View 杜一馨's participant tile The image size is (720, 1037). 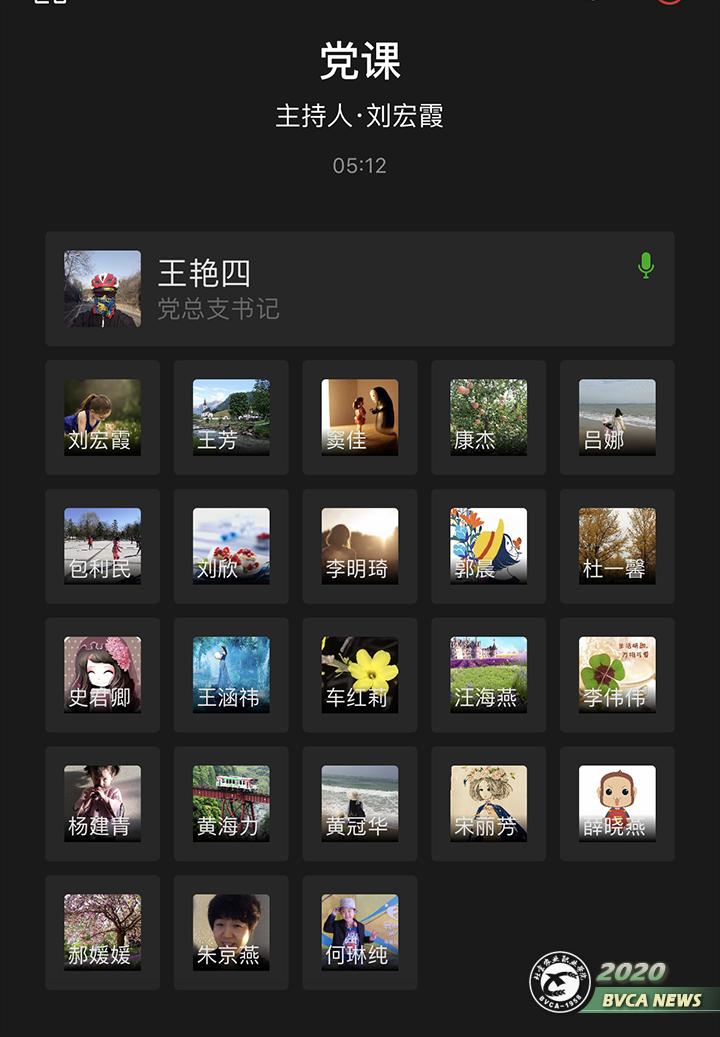pyautogui.click(x=617, y=546)
